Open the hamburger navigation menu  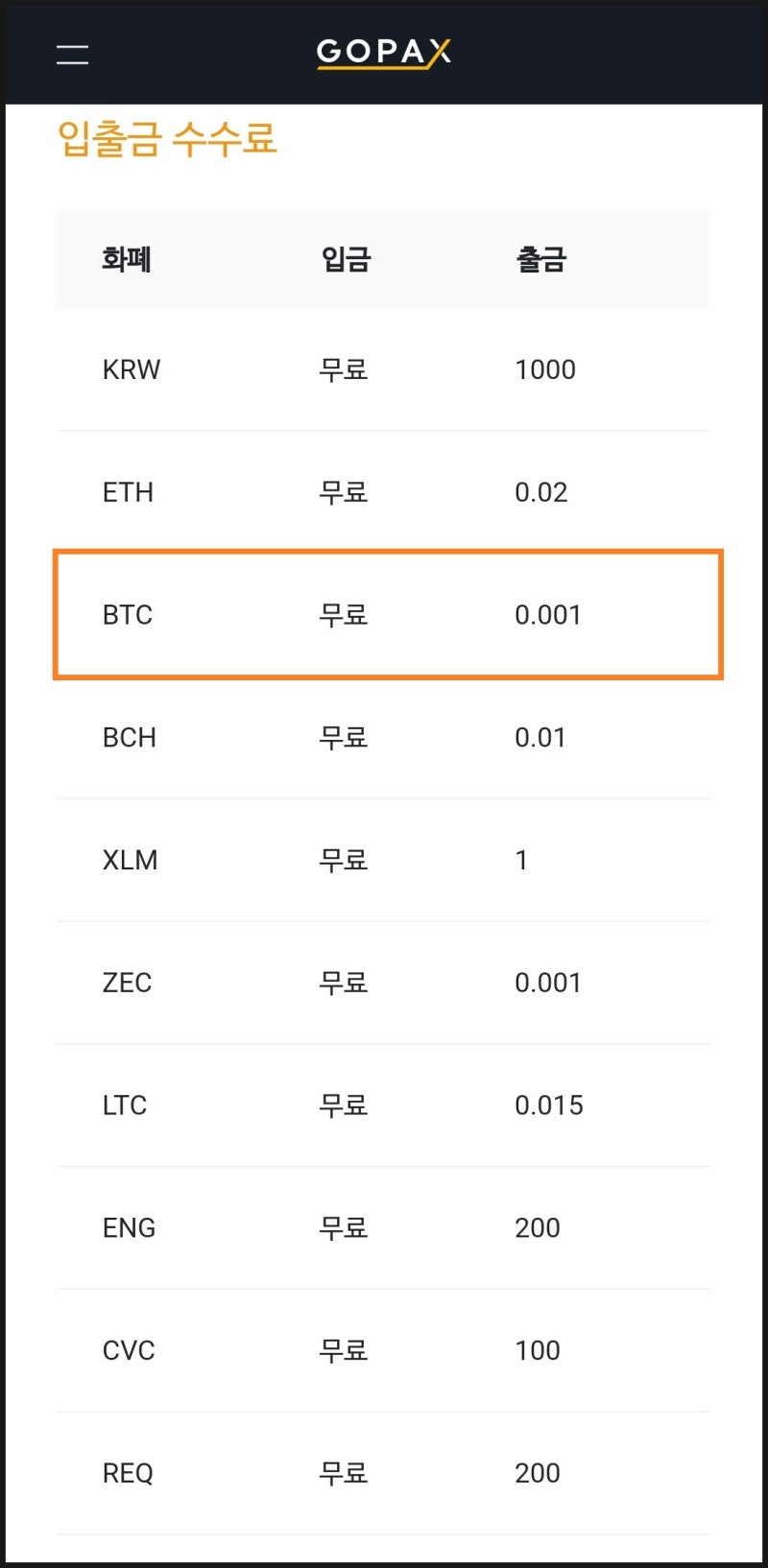click(72, 55)
